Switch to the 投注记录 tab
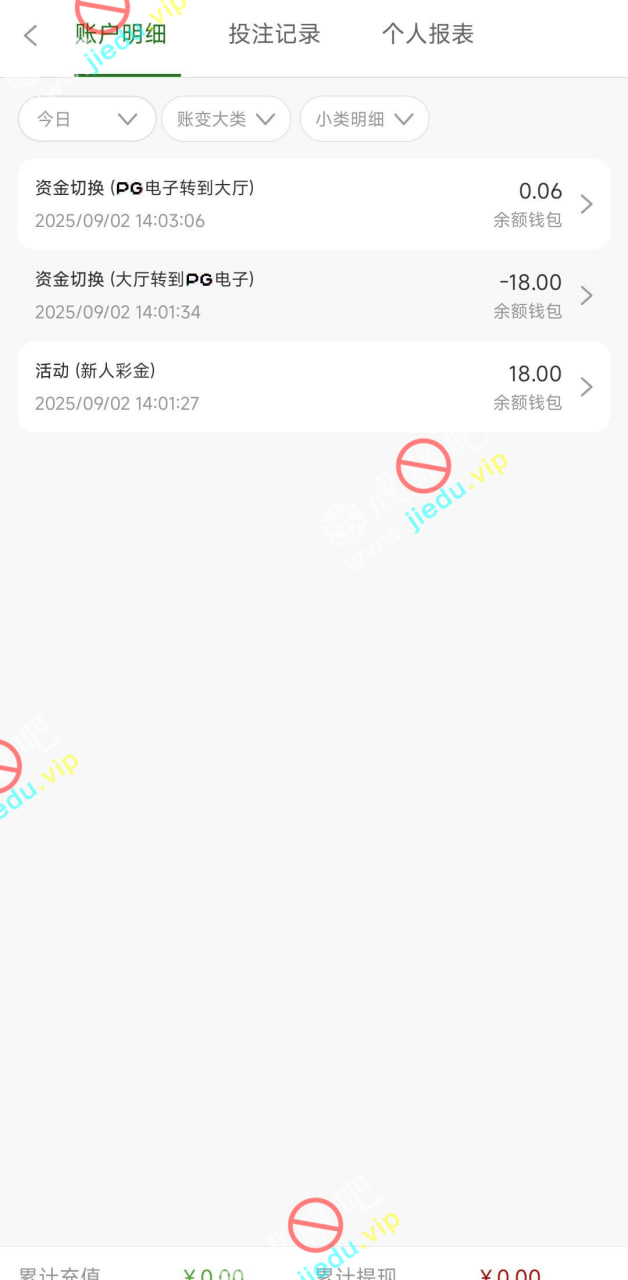 click(x=274, y=34)
